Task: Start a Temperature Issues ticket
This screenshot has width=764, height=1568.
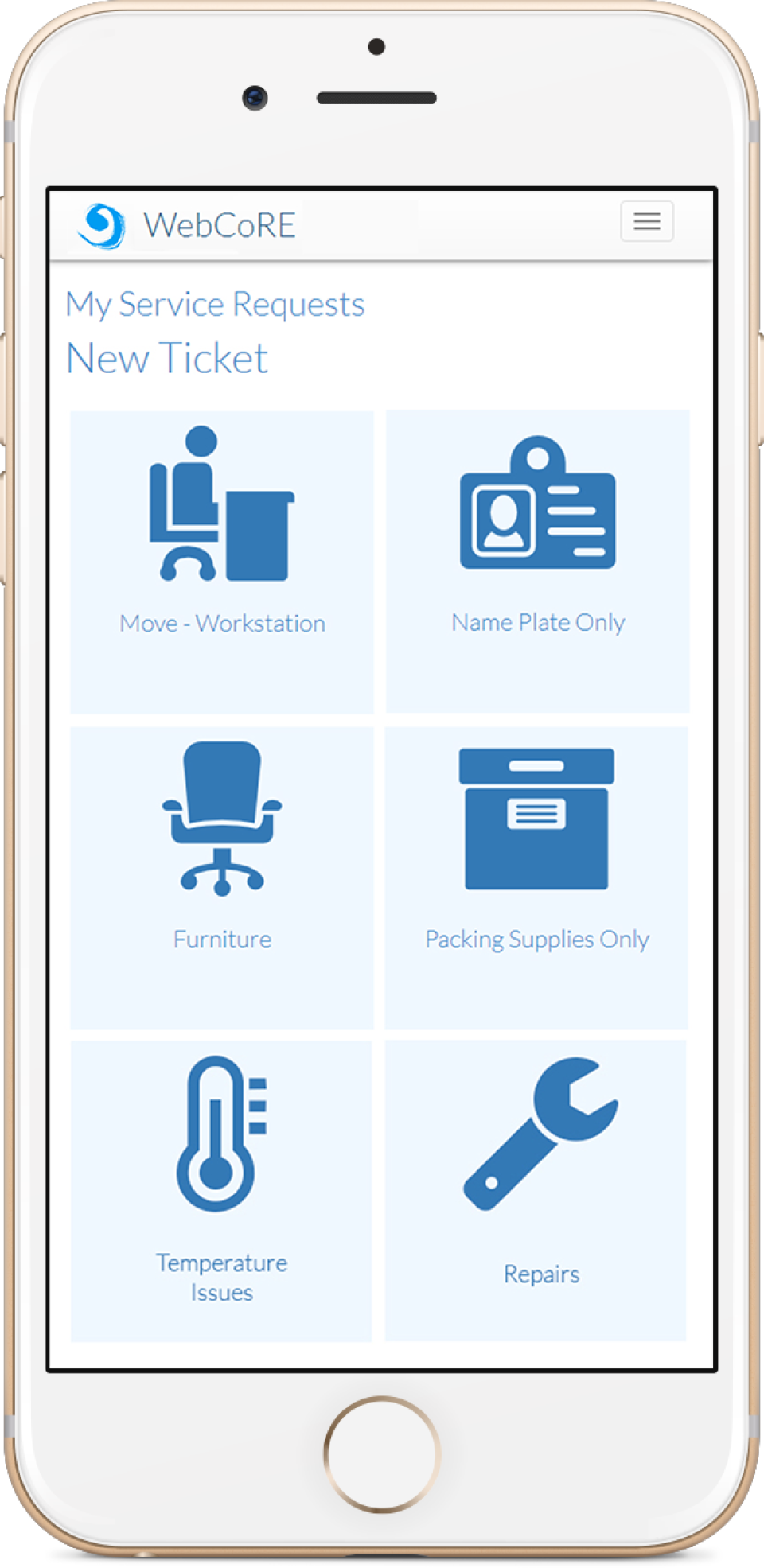Action: pos(221,1191)
